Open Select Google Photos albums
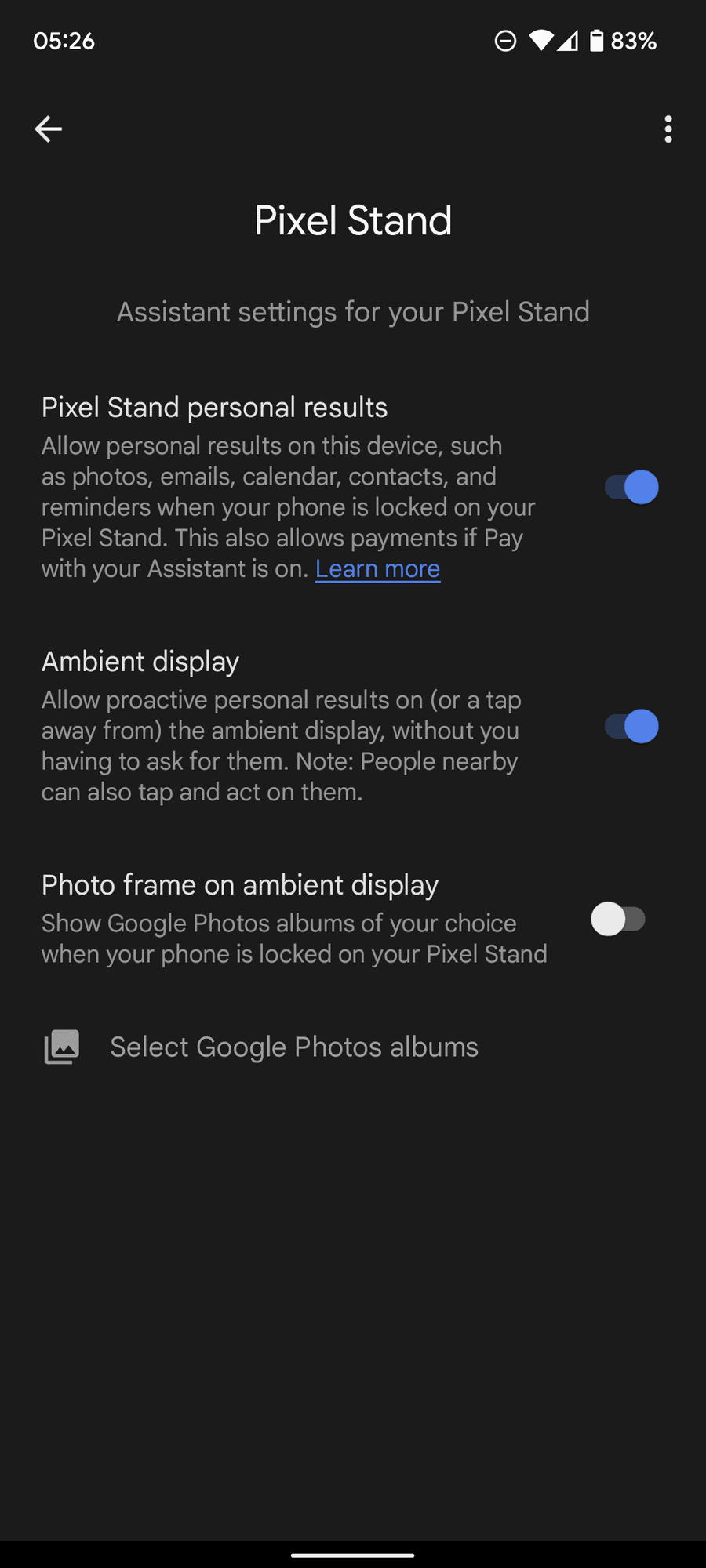The height and width of the screenshot is (1568, 706). coord(293,1047)
